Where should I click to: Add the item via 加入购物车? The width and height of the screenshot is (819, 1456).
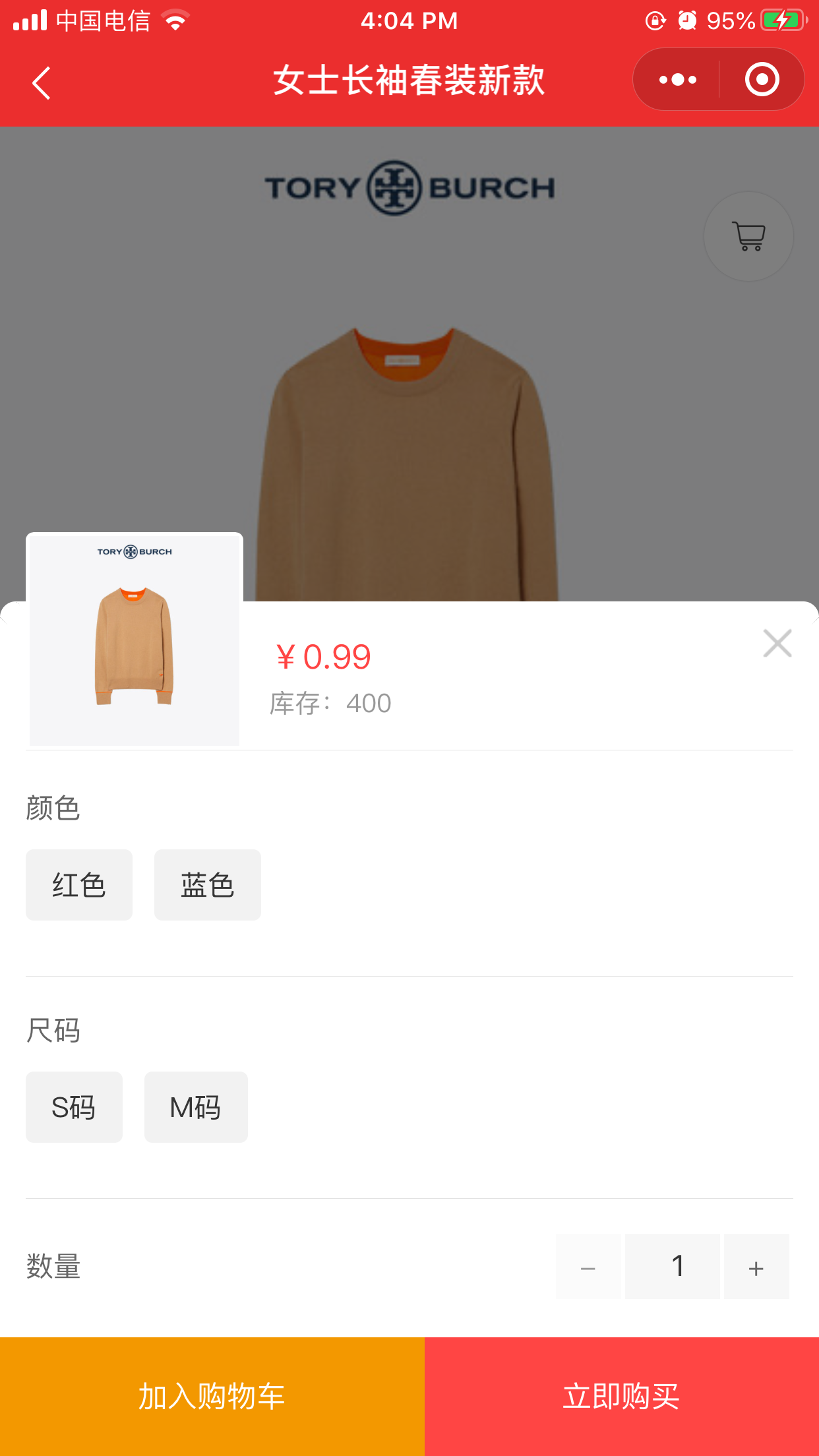(212, 1396)
